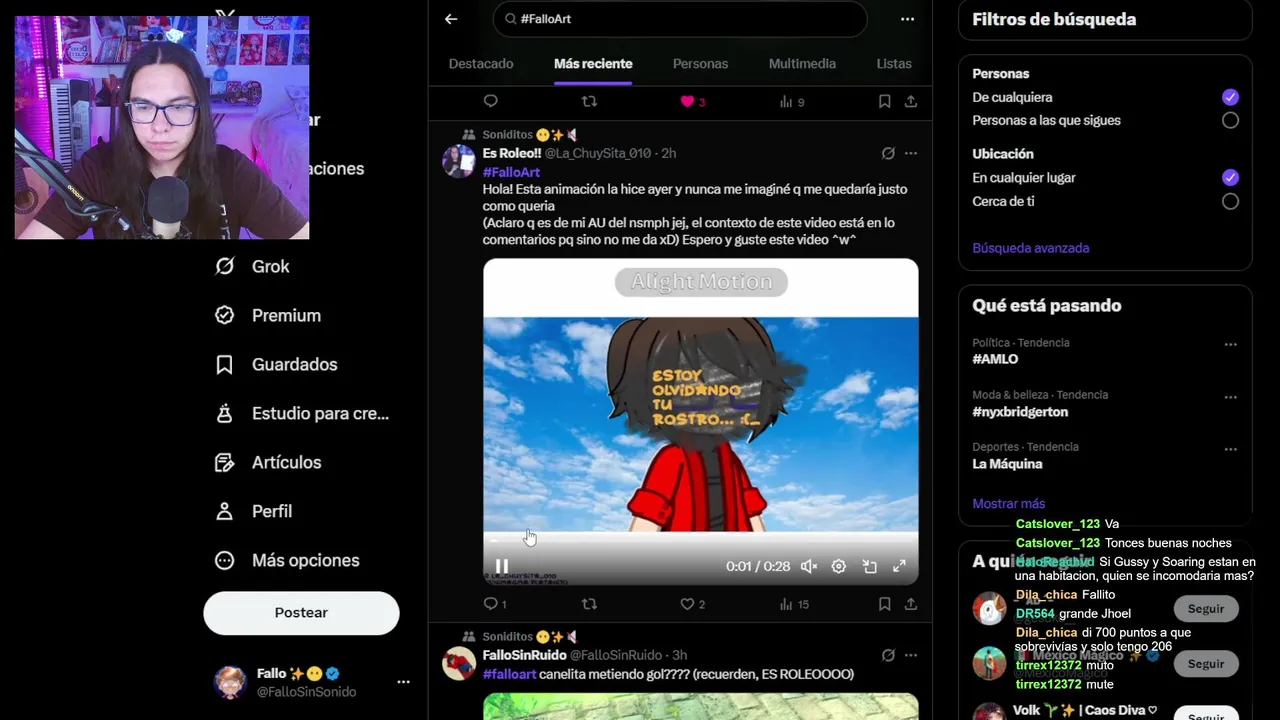This screenshot has height=720, width=1280.
Task: Open video playback settings gear
Action: (839, 566)
